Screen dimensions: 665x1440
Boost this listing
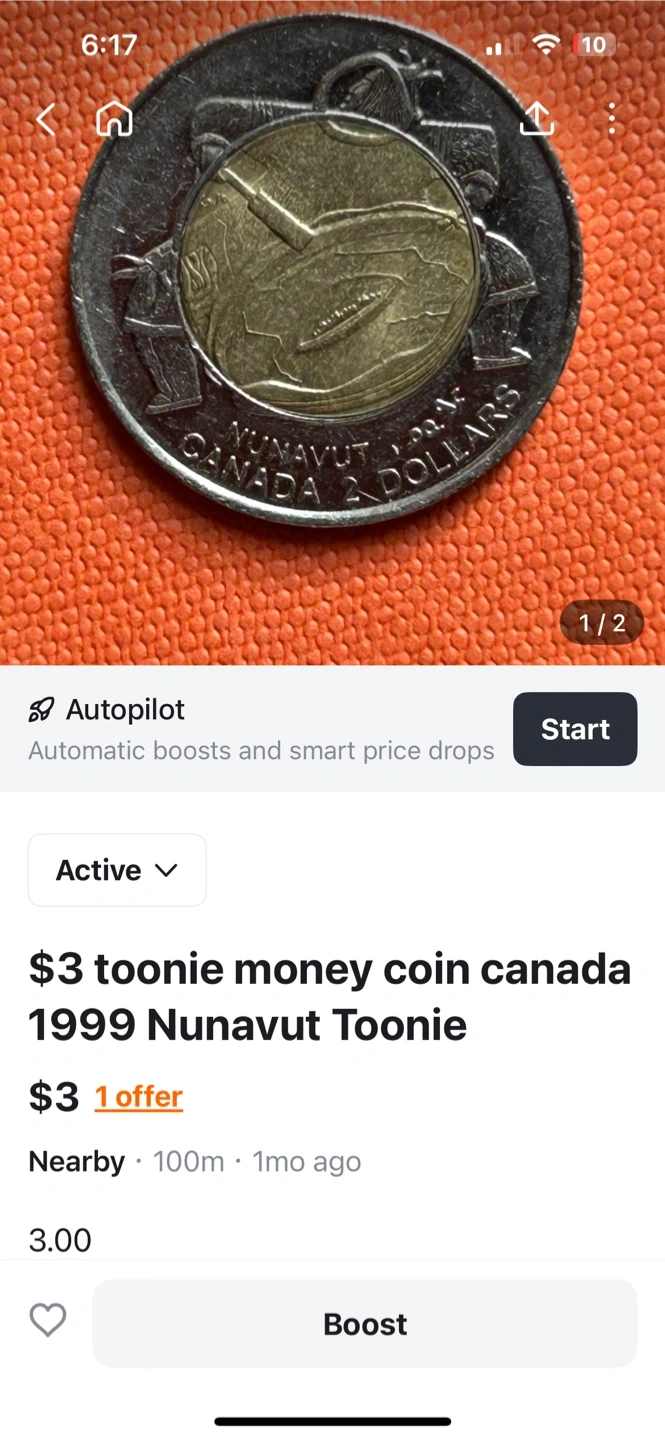coord(365,1324)
